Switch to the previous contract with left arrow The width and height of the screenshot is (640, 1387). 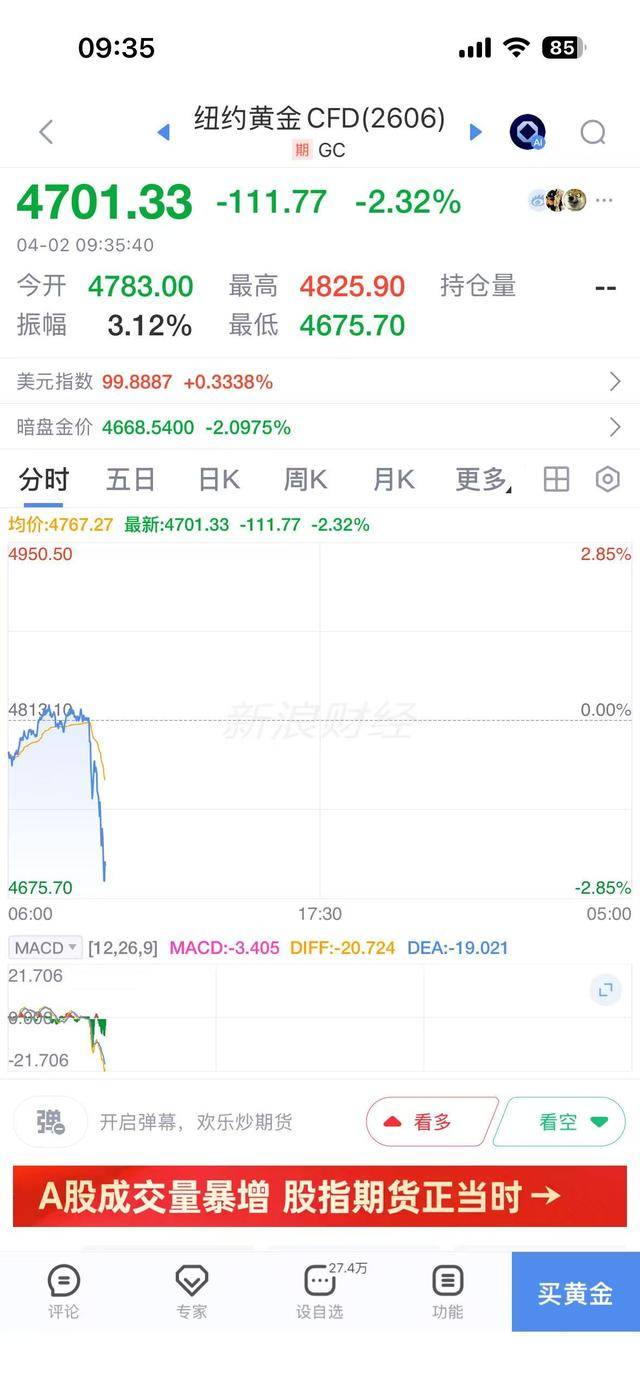pos(164,132)
